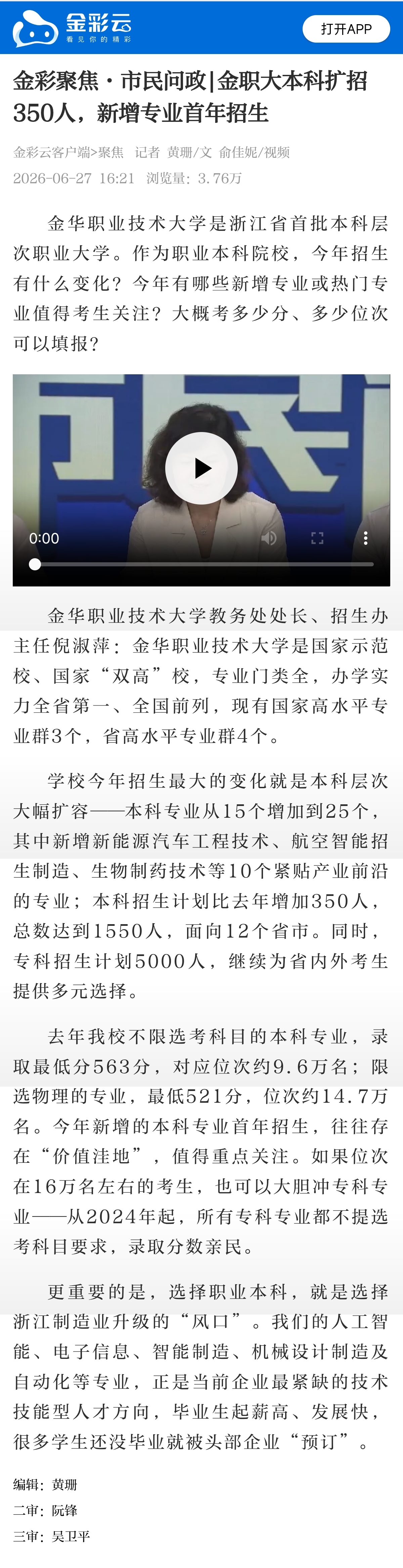This screenshot has width=403, height=1568.
Task: Play the embedded video
Action: 201,468
